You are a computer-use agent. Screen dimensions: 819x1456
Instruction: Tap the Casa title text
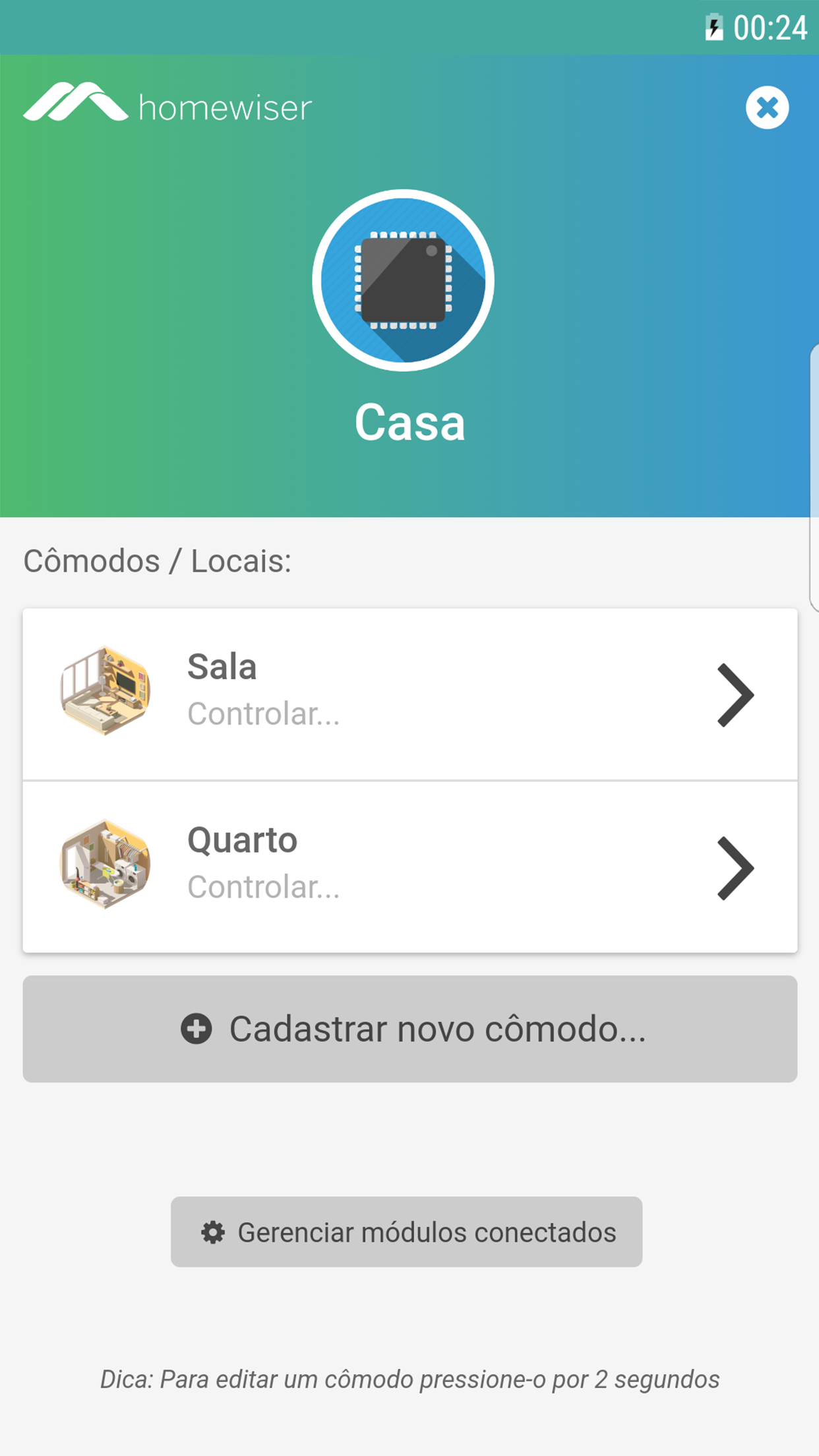coord(409,422)
